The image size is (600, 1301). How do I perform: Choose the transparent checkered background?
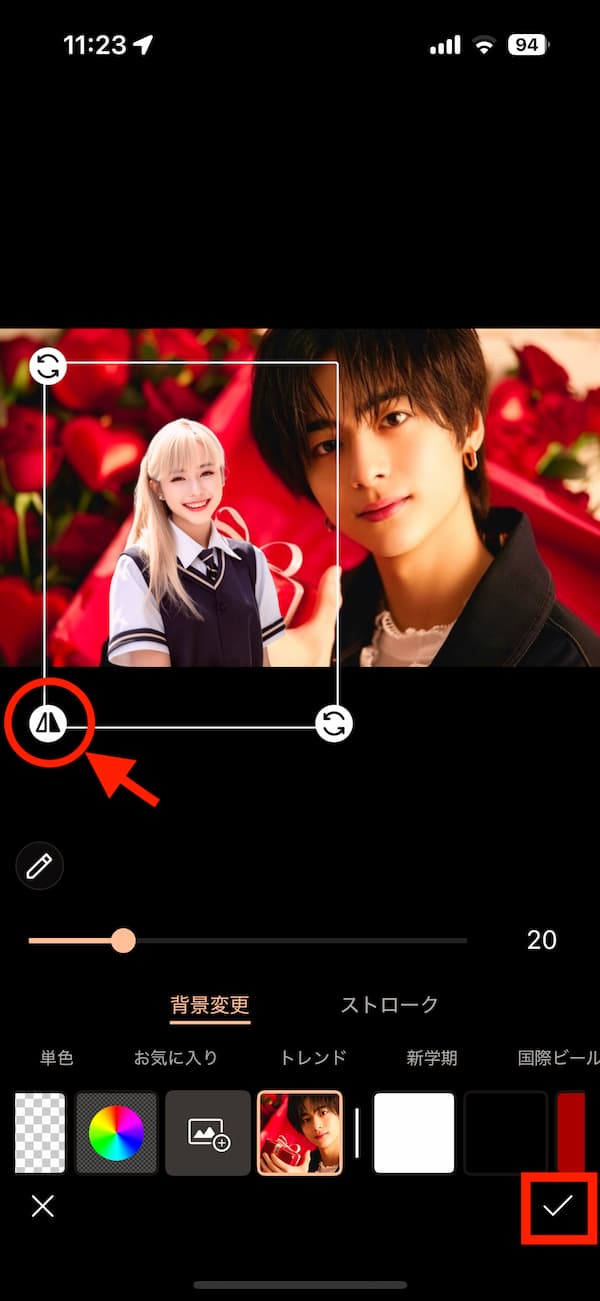tap(40, 1133)
